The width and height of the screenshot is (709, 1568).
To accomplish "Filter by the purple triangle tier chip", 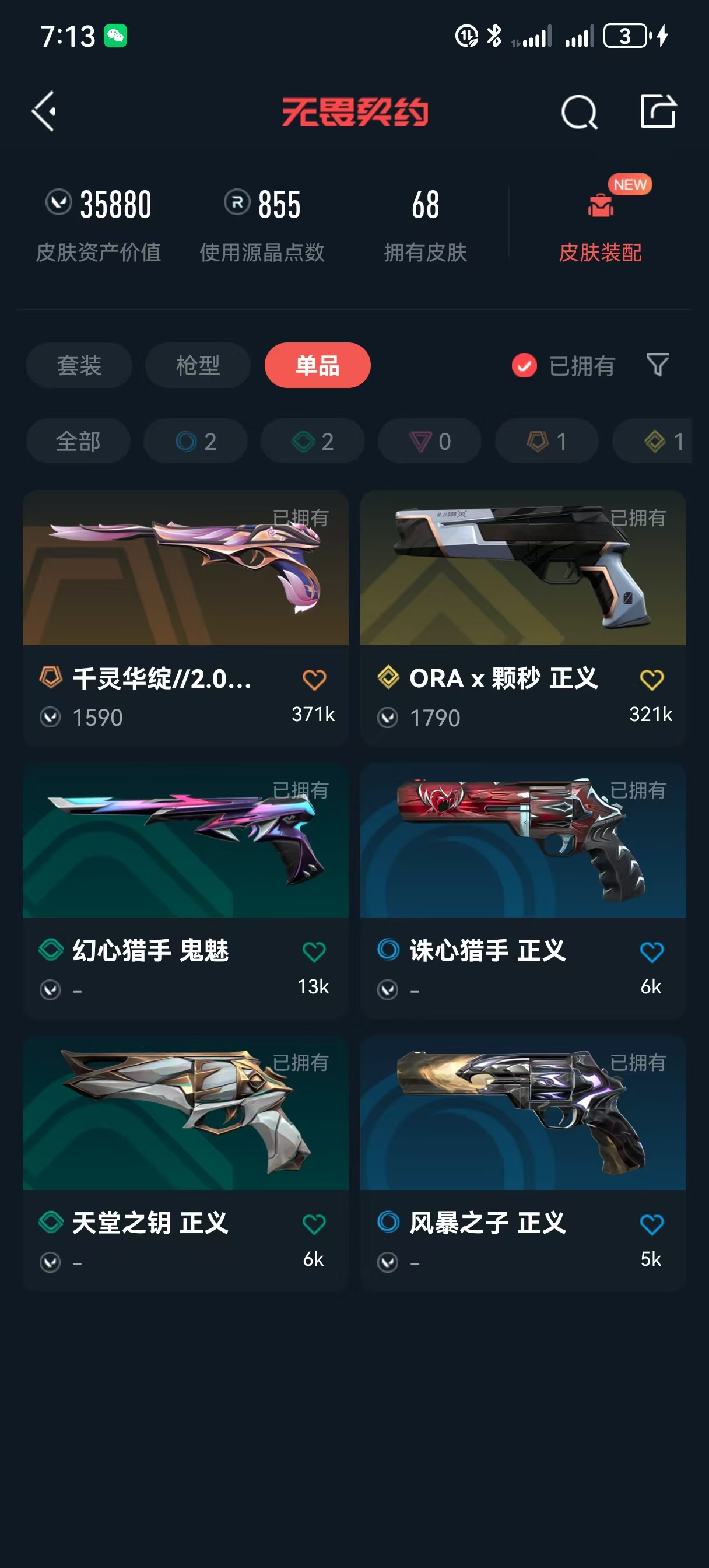I will click(430, 440).
